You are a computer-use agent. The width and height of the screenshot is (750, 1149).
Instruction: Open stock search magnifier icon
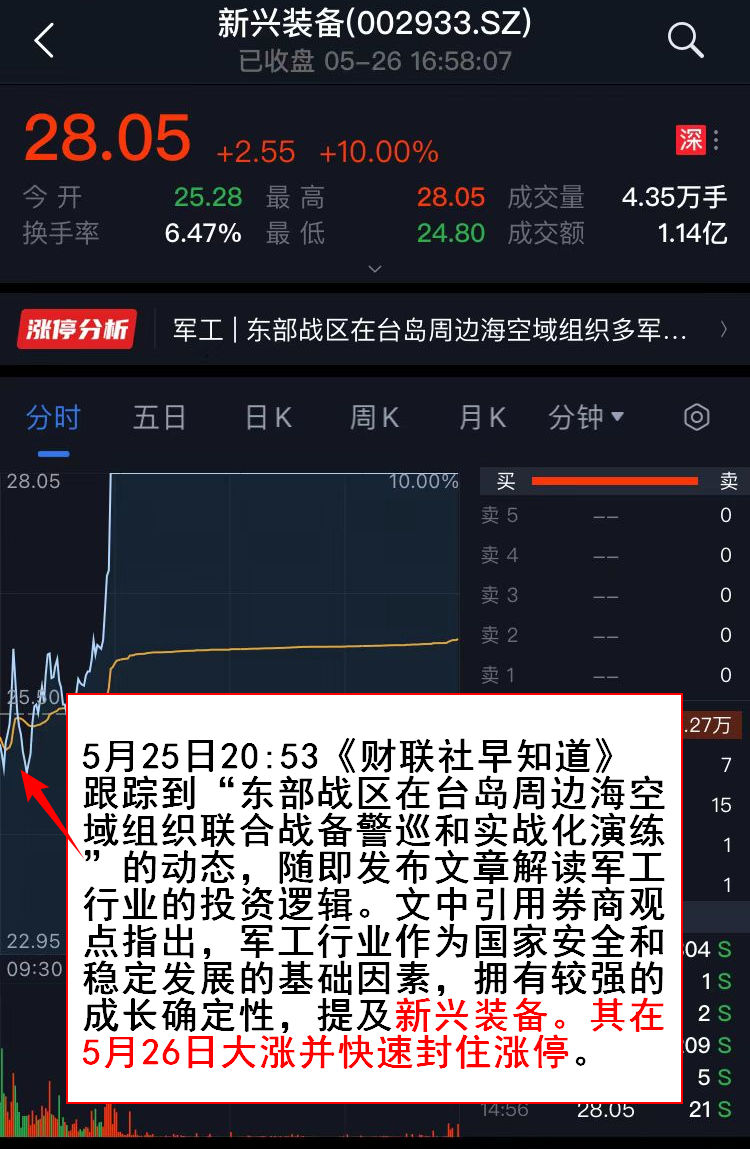[x=685, y=41]
